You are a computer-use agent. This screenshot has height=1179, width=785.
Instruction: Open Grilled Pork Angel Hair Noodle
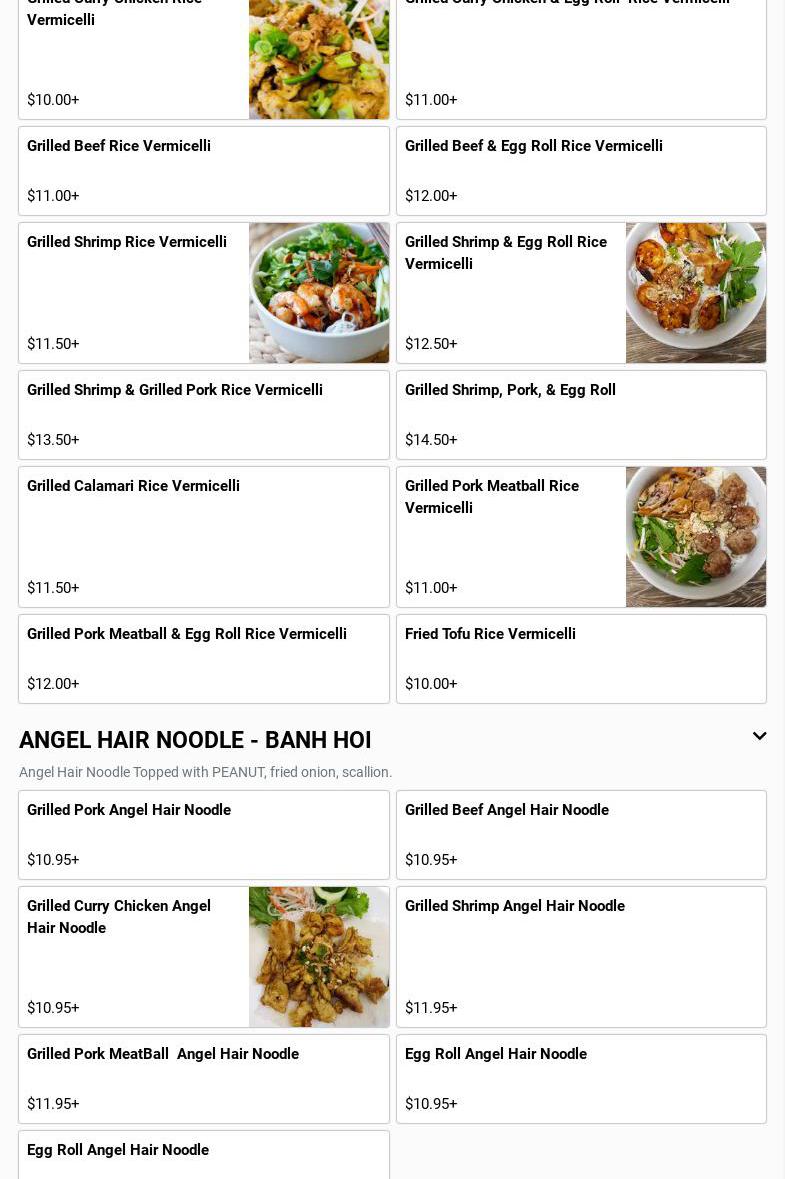203,835
